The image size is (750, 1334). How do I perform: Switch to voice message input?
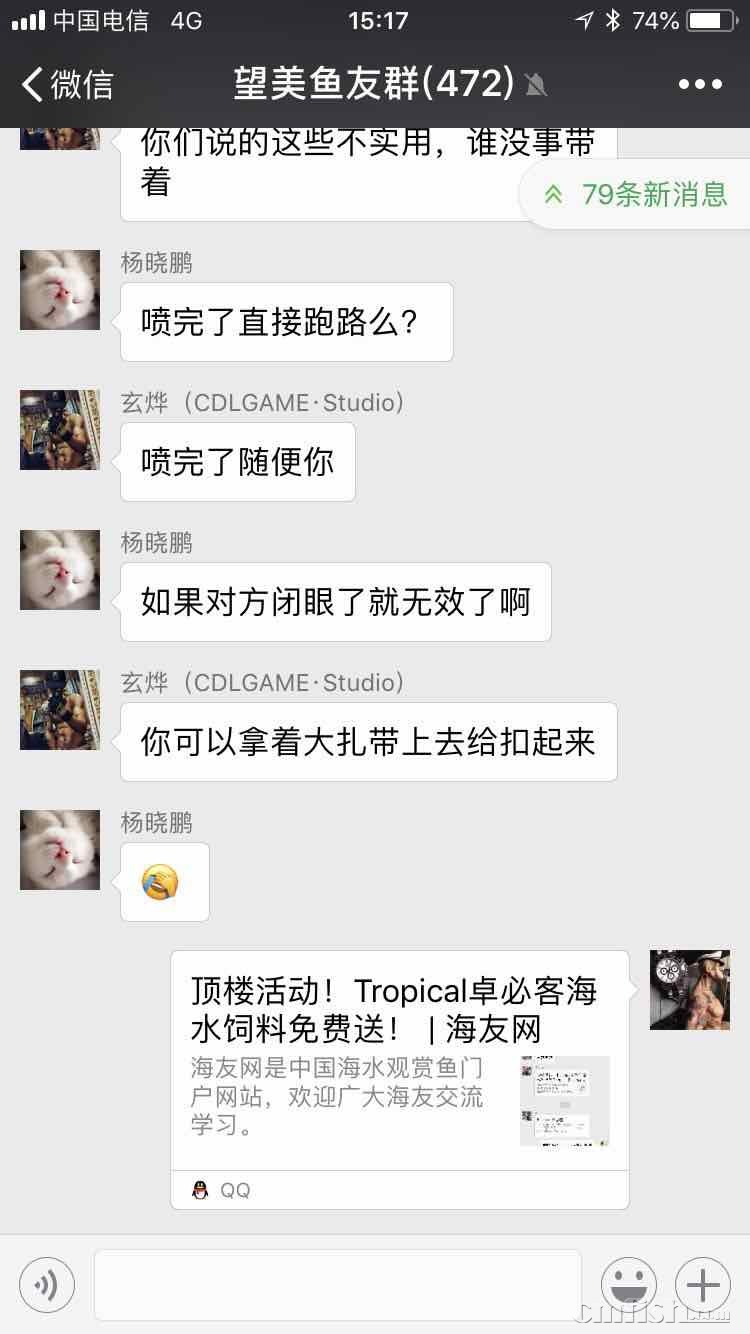[x=46, y=1284]
